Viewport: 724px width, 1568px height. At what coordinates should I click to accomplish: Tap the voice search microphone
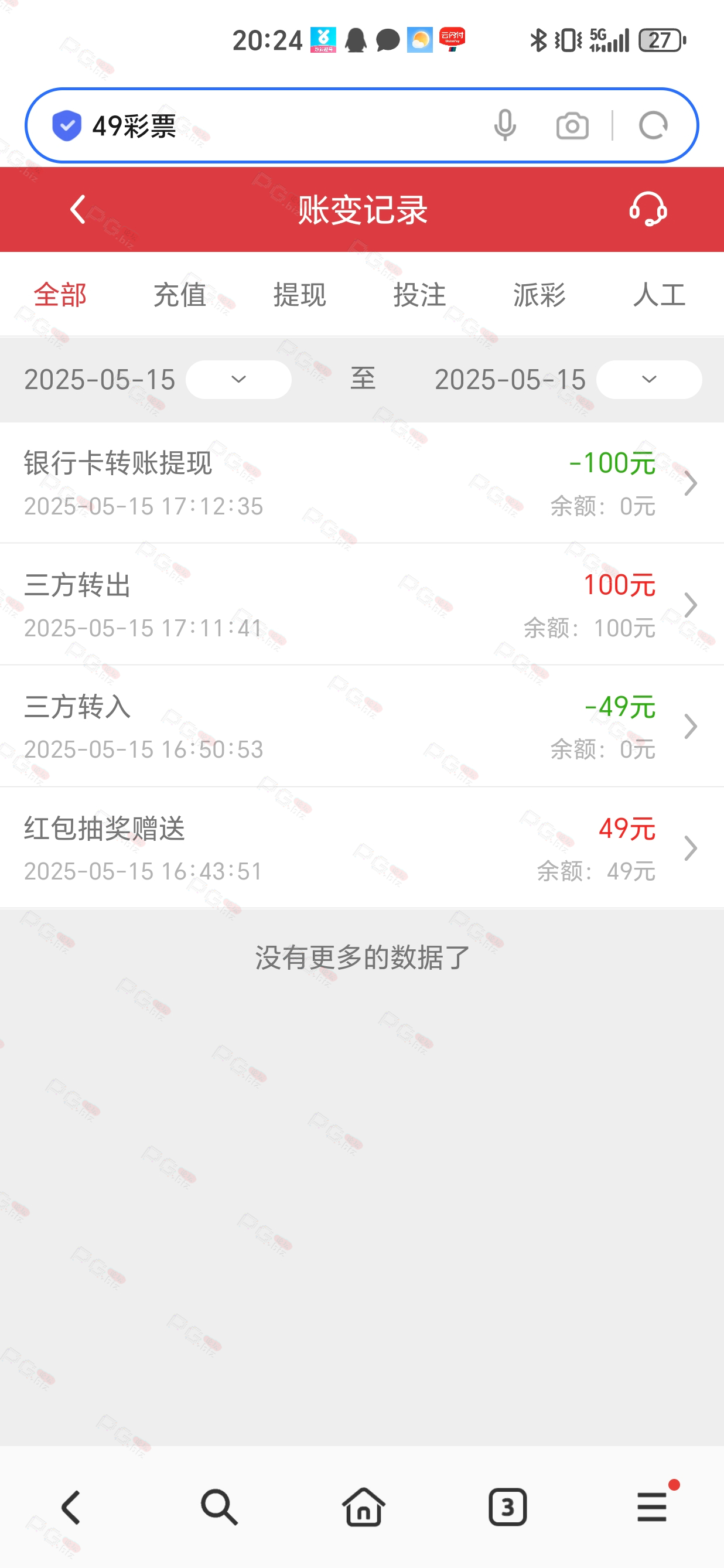point(505,125)
